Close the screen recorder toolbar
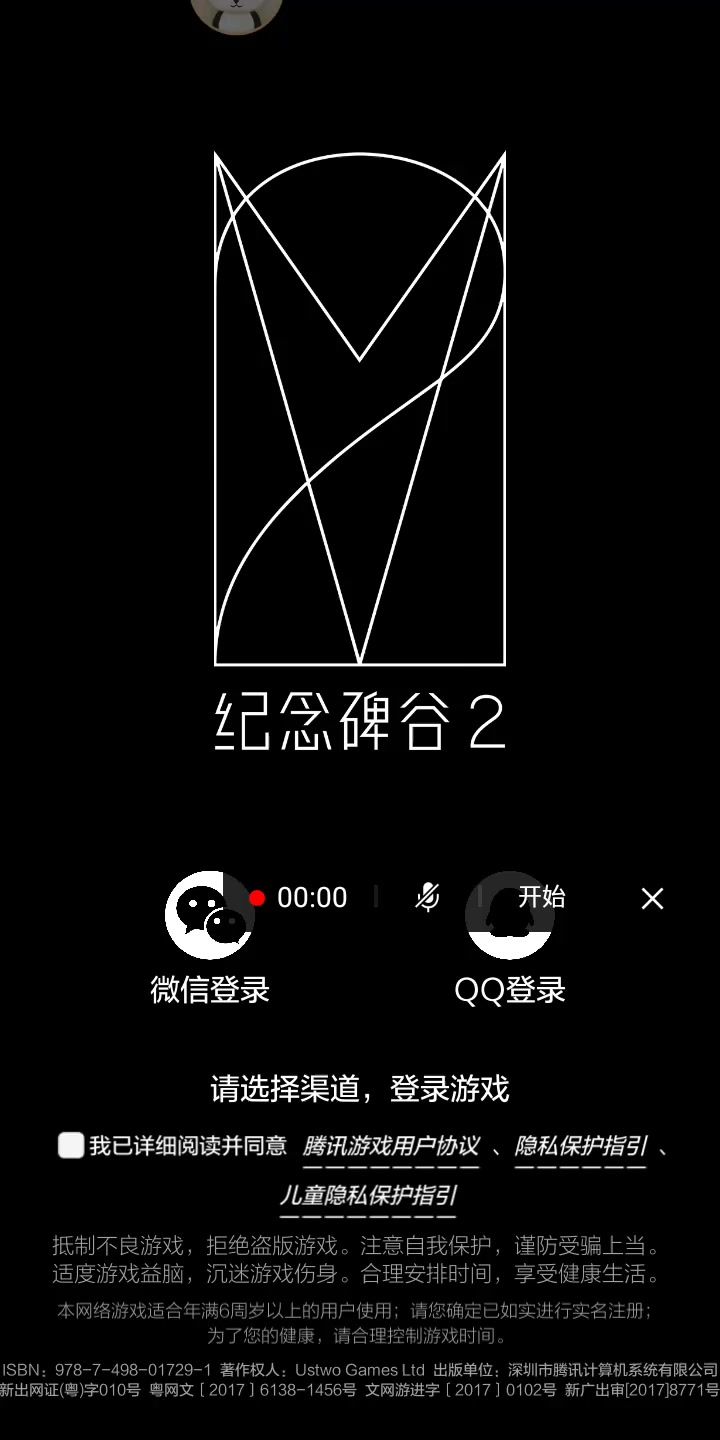Screen dimensions: 720x1440 [652, 898]
